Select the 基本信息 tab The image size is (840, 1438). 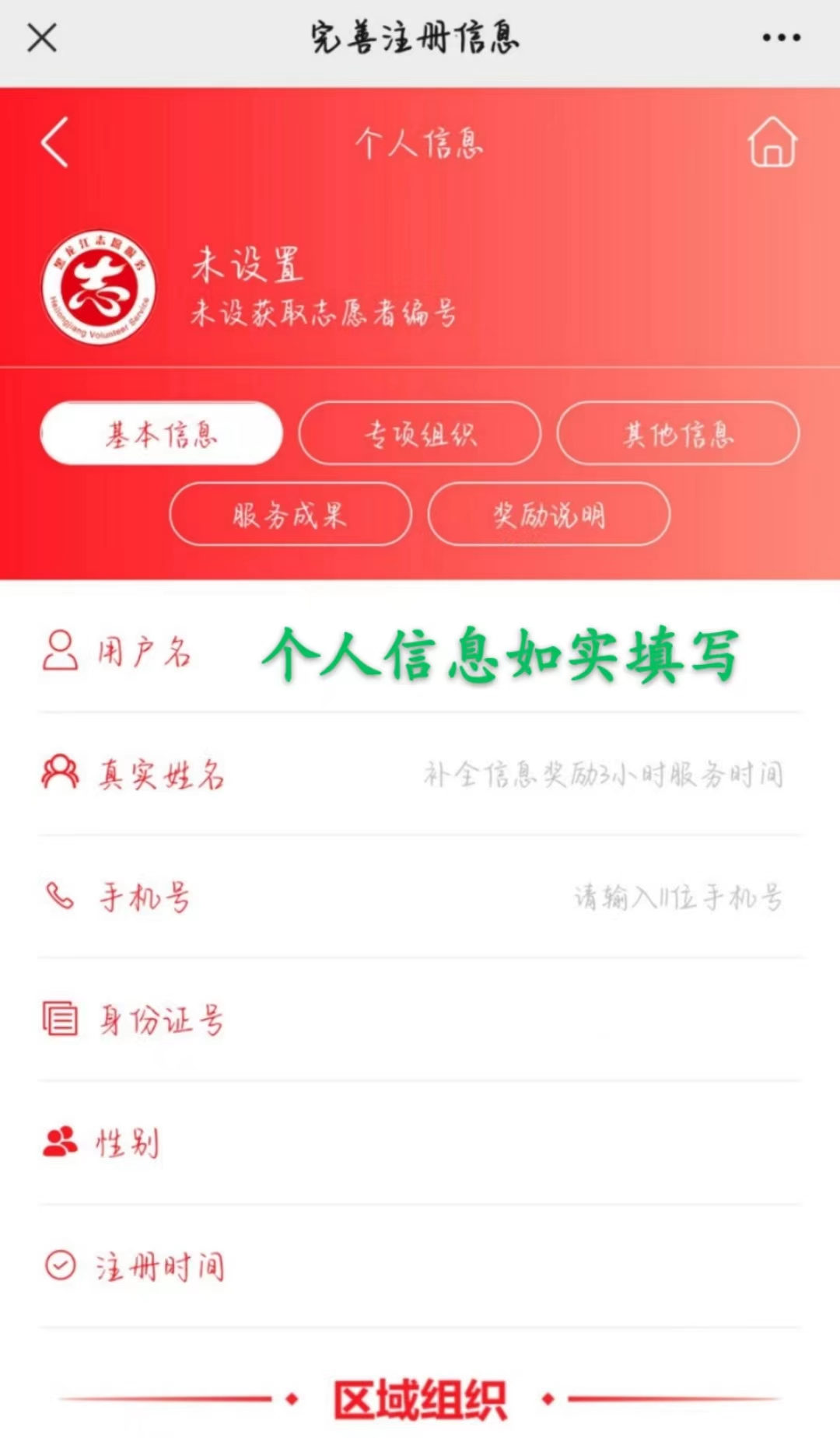[x=161, y=434]
